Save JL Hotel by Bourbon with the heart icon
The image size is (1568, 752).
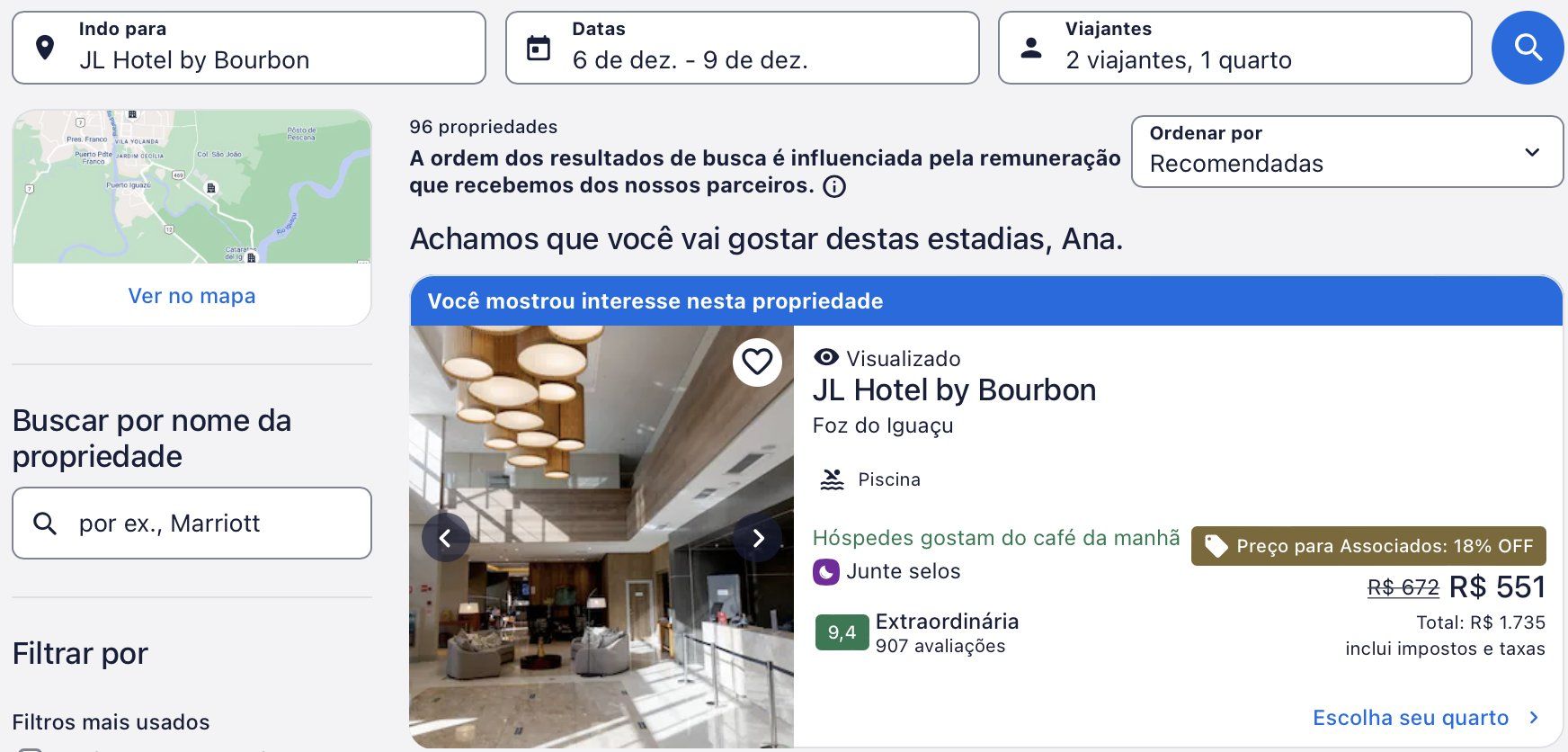tap(757, 362)
